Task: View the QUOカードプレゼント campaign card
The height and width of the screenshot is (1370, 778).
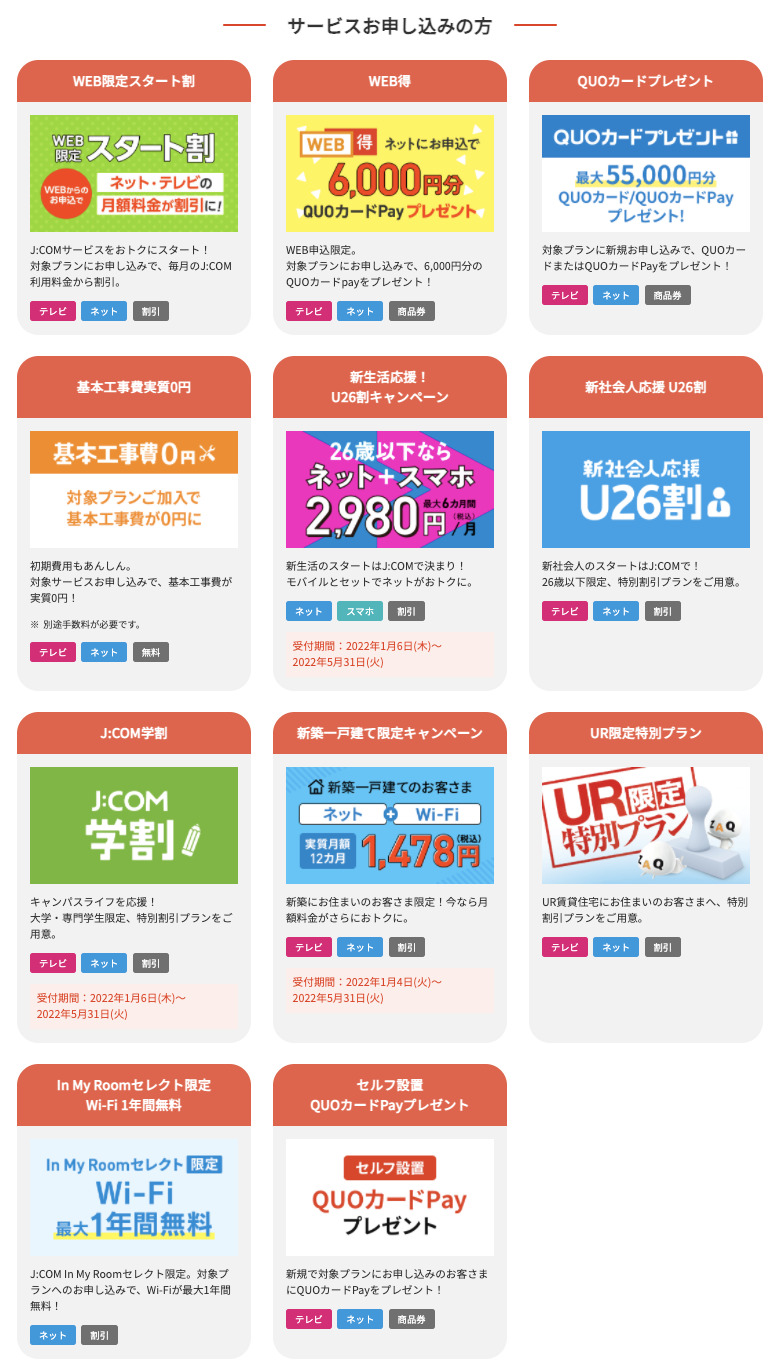Action: click(x=646, y=173)
